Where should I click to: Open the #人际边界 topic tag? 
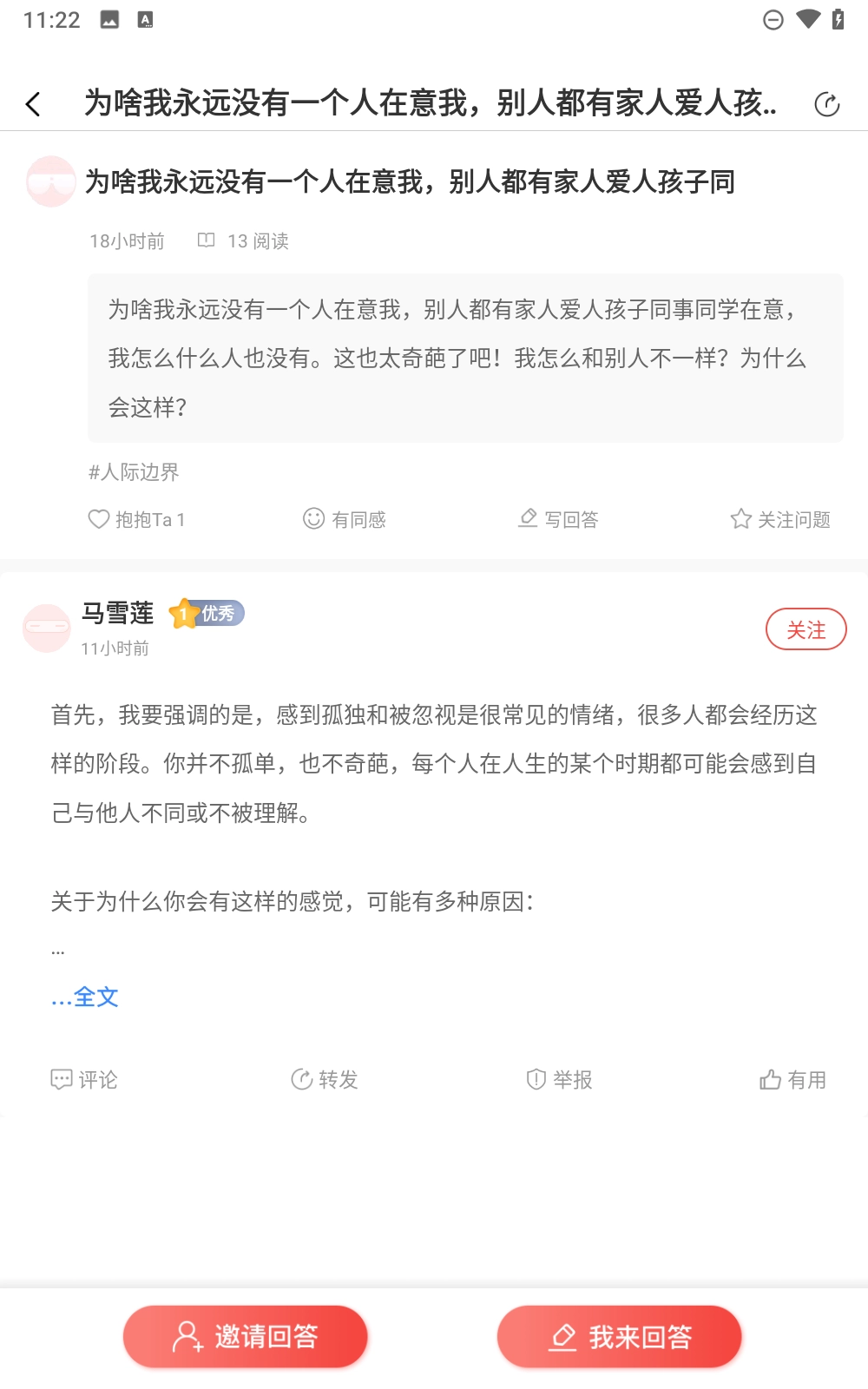click(x=134, y=472)
